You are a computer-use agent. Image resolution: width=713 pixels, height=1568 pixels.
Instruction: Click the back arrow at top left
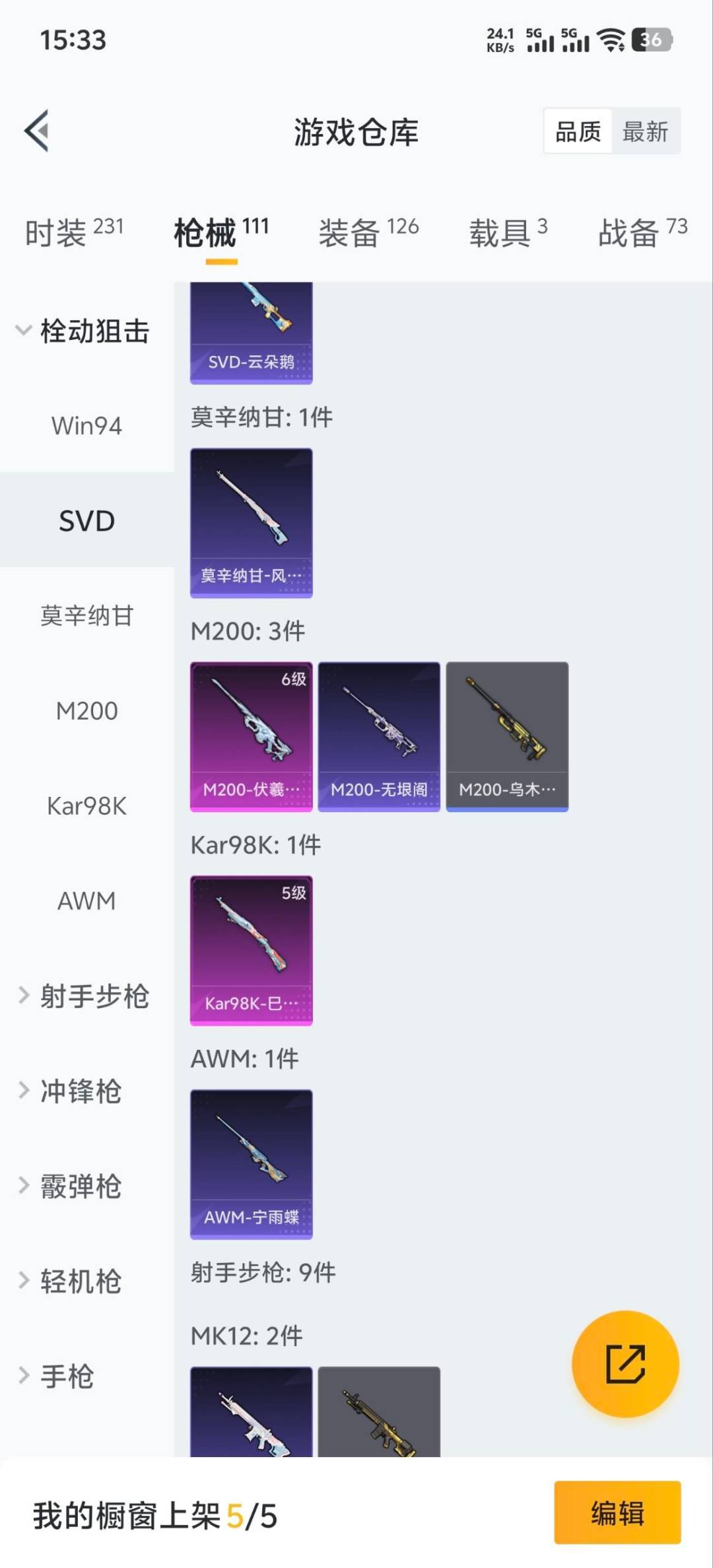coord(38,131)
